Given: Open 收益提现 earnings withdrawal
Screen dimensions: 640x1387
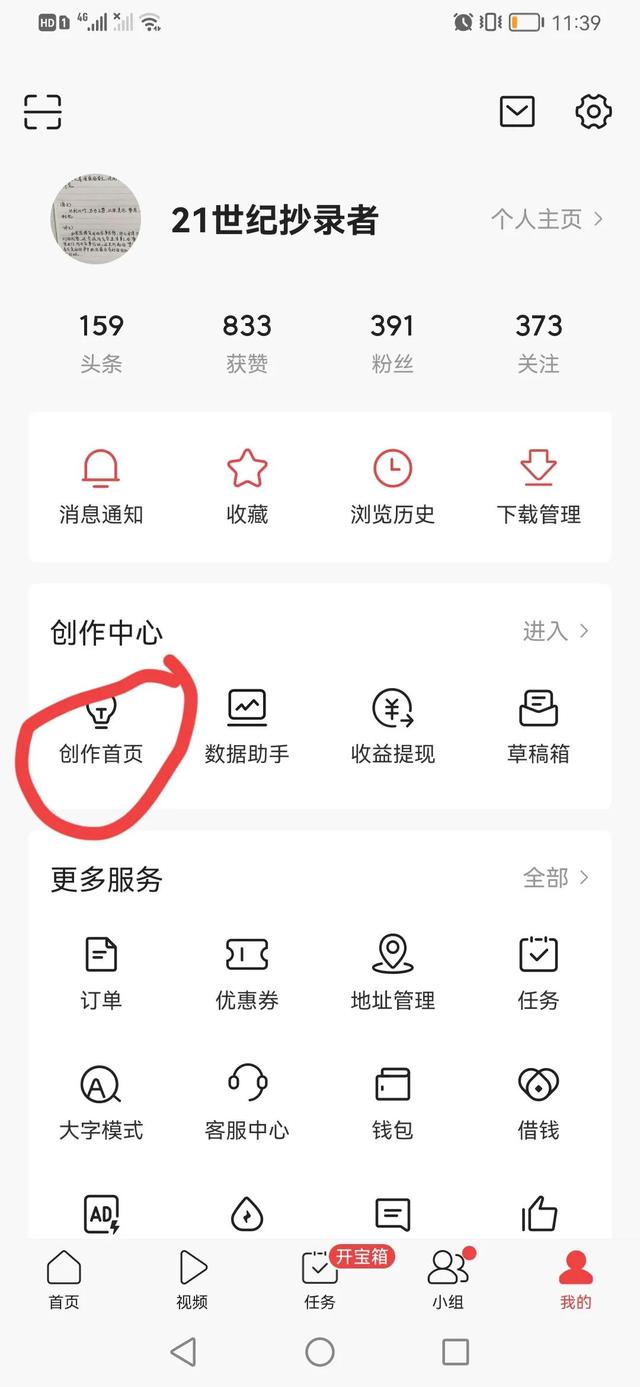Looking at the screenshot, I should [x=393, y=727].
